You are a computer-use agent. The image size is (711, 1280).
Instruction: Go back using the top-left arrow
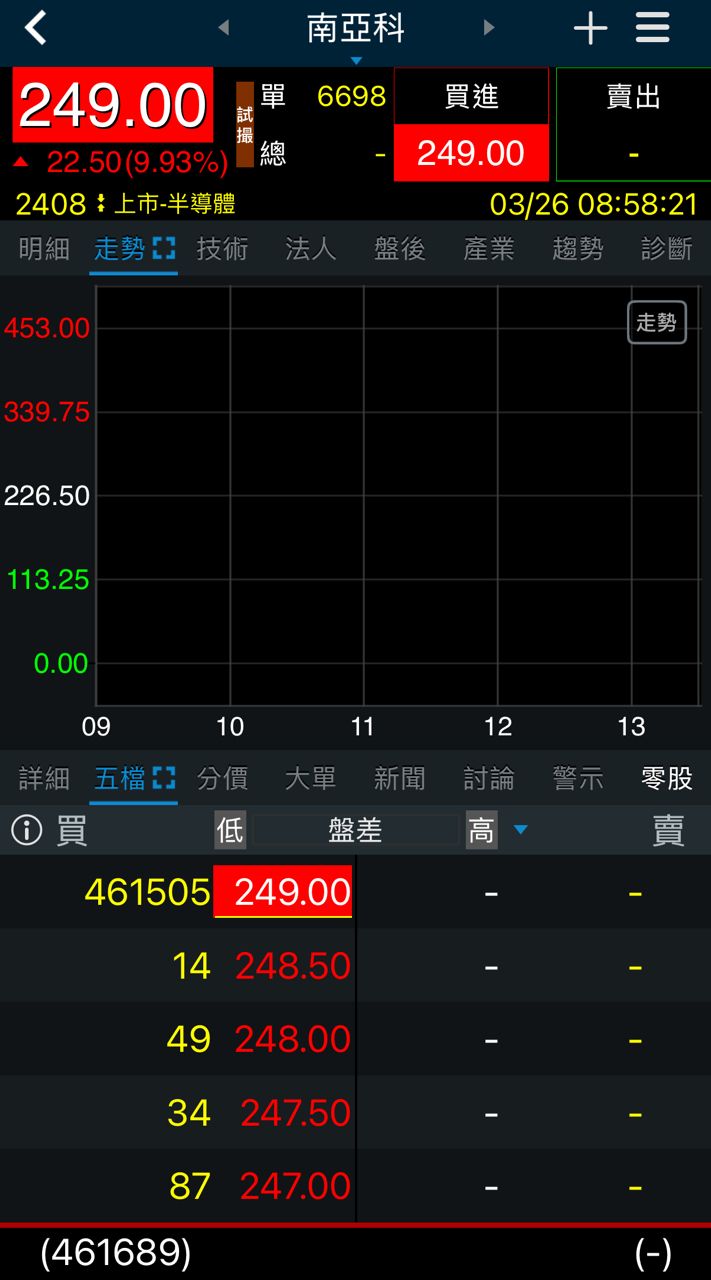click(36, 28)
